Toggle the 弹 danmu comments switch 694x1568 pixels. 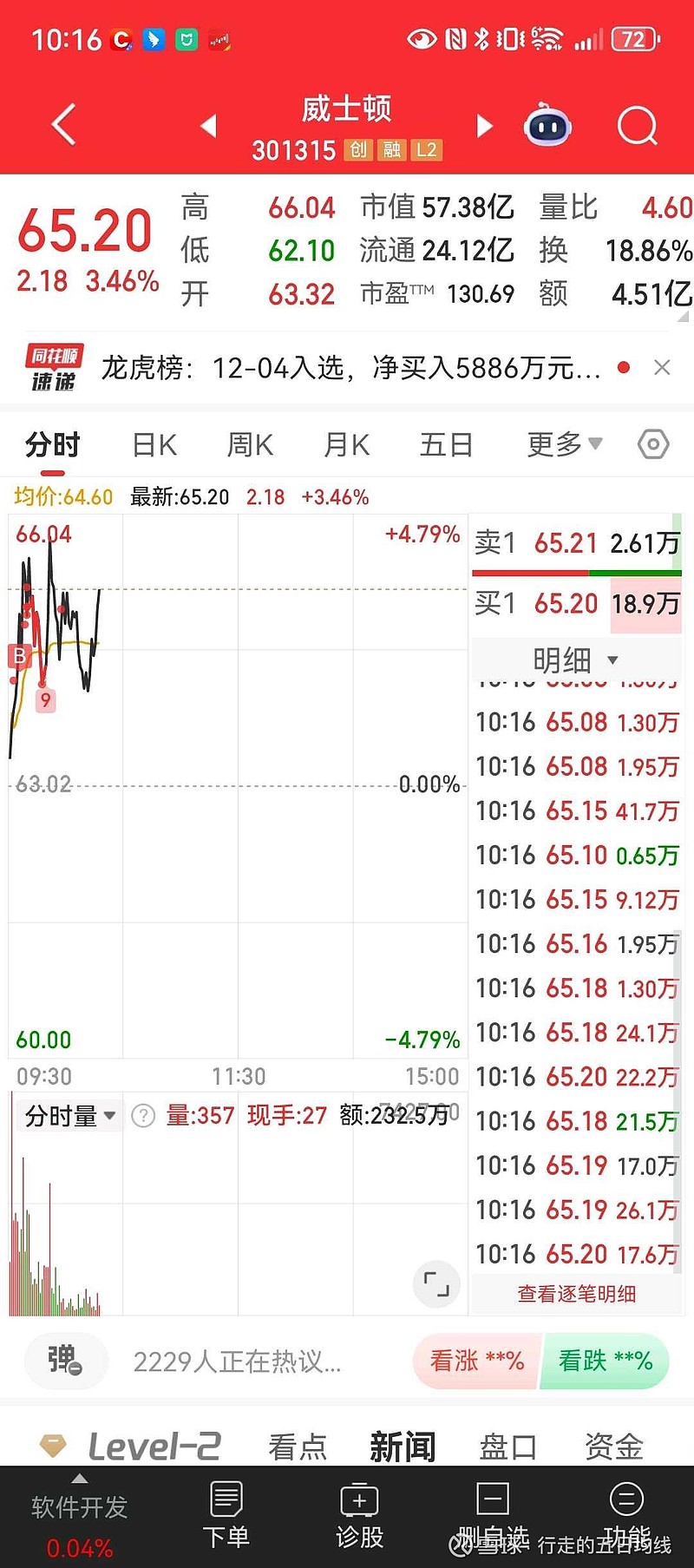pyautogui.click(x=65, y=1361)
